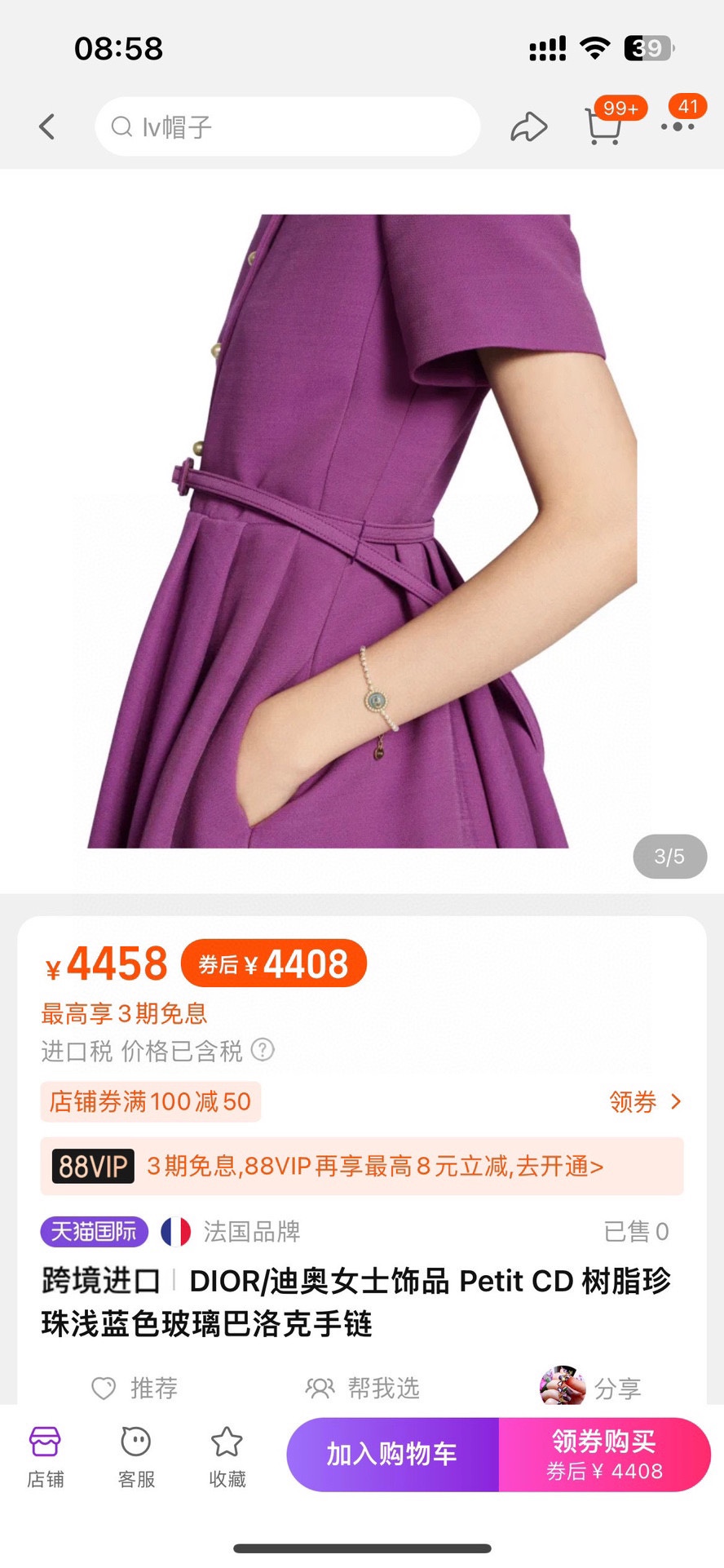View the Dior bracelet product photo
The image size is (724, 1568).
click(362, 530)
